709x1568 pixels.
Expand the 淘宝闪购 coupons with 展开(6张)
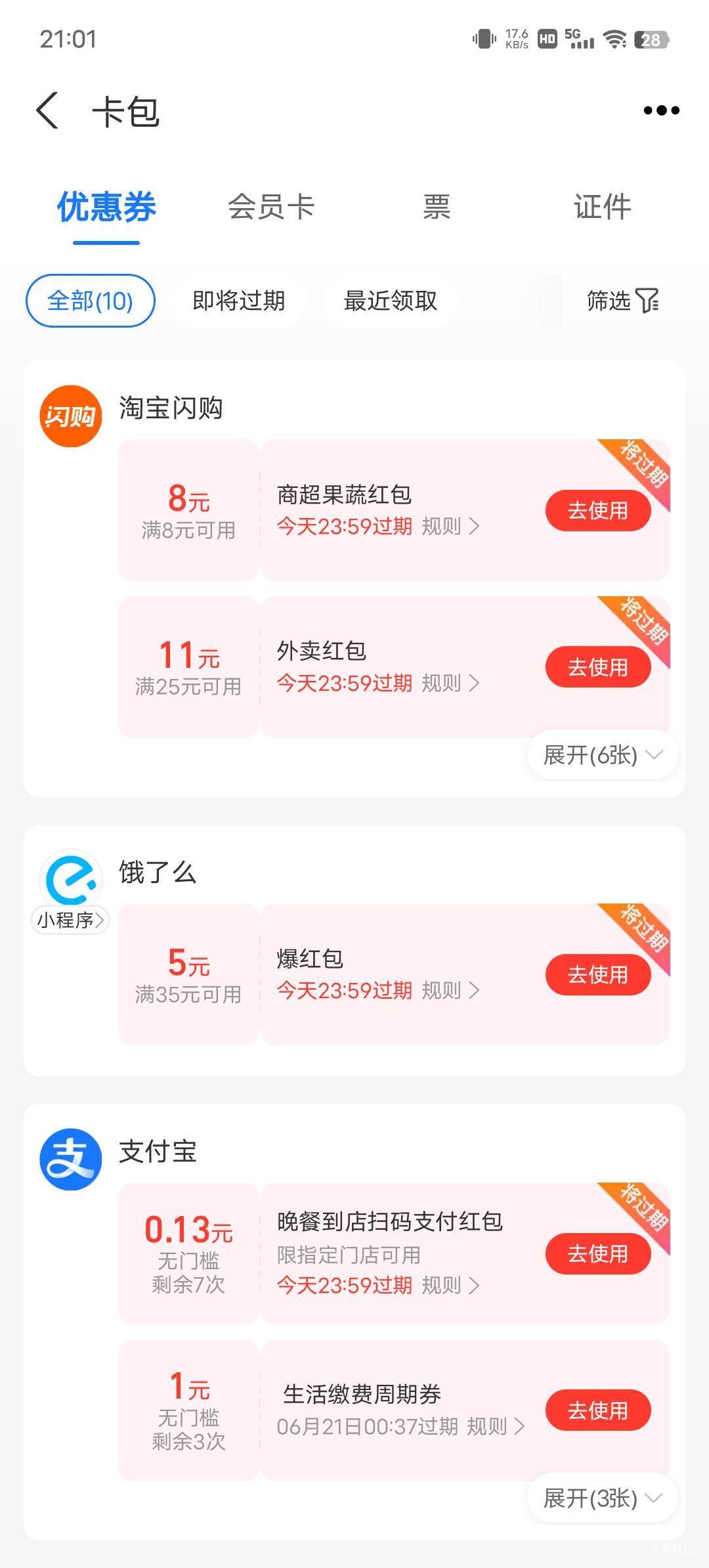pos(603,755)
